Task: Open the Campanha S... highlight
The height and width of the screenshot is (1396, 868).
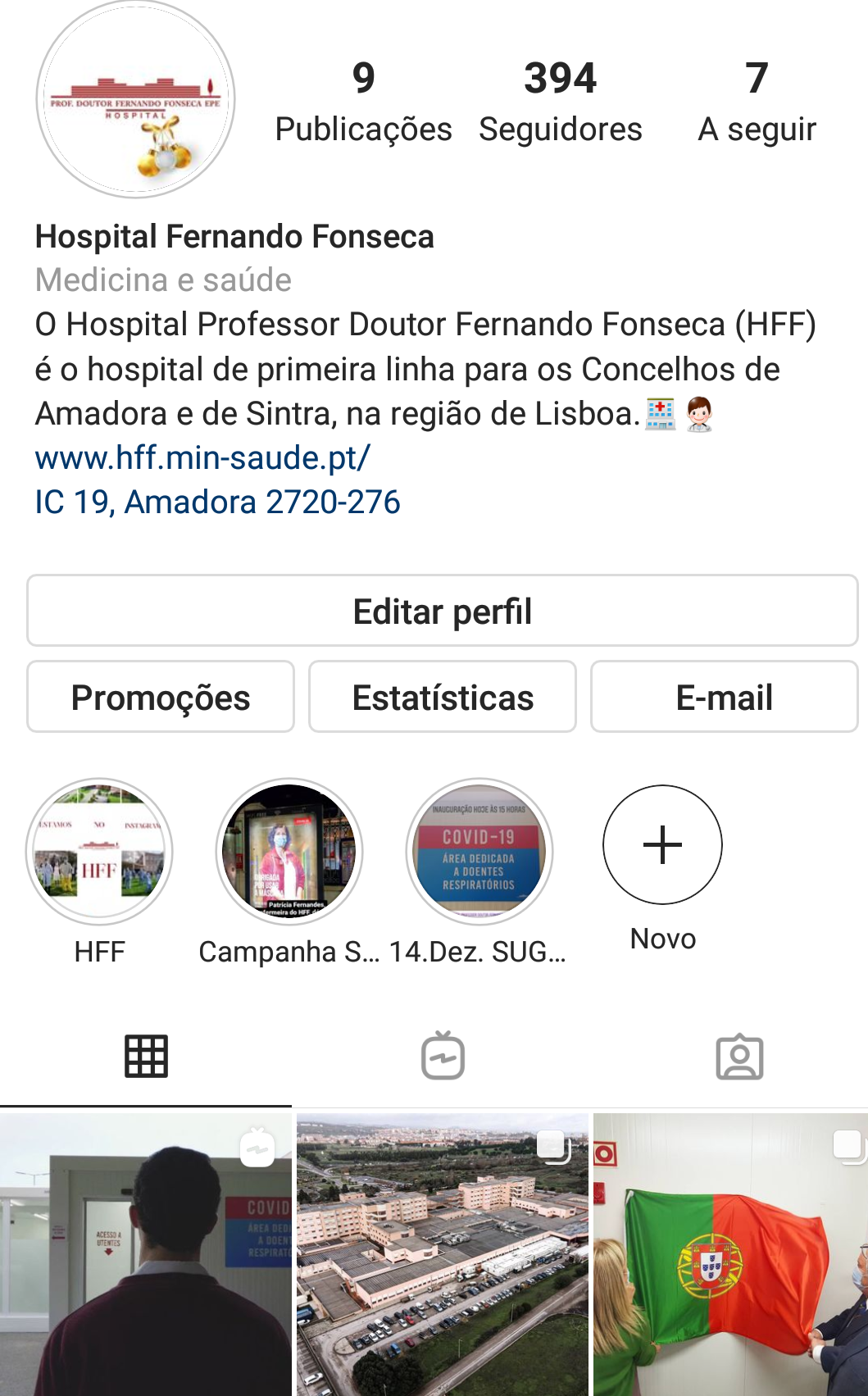Action: [x=289, y=851]
